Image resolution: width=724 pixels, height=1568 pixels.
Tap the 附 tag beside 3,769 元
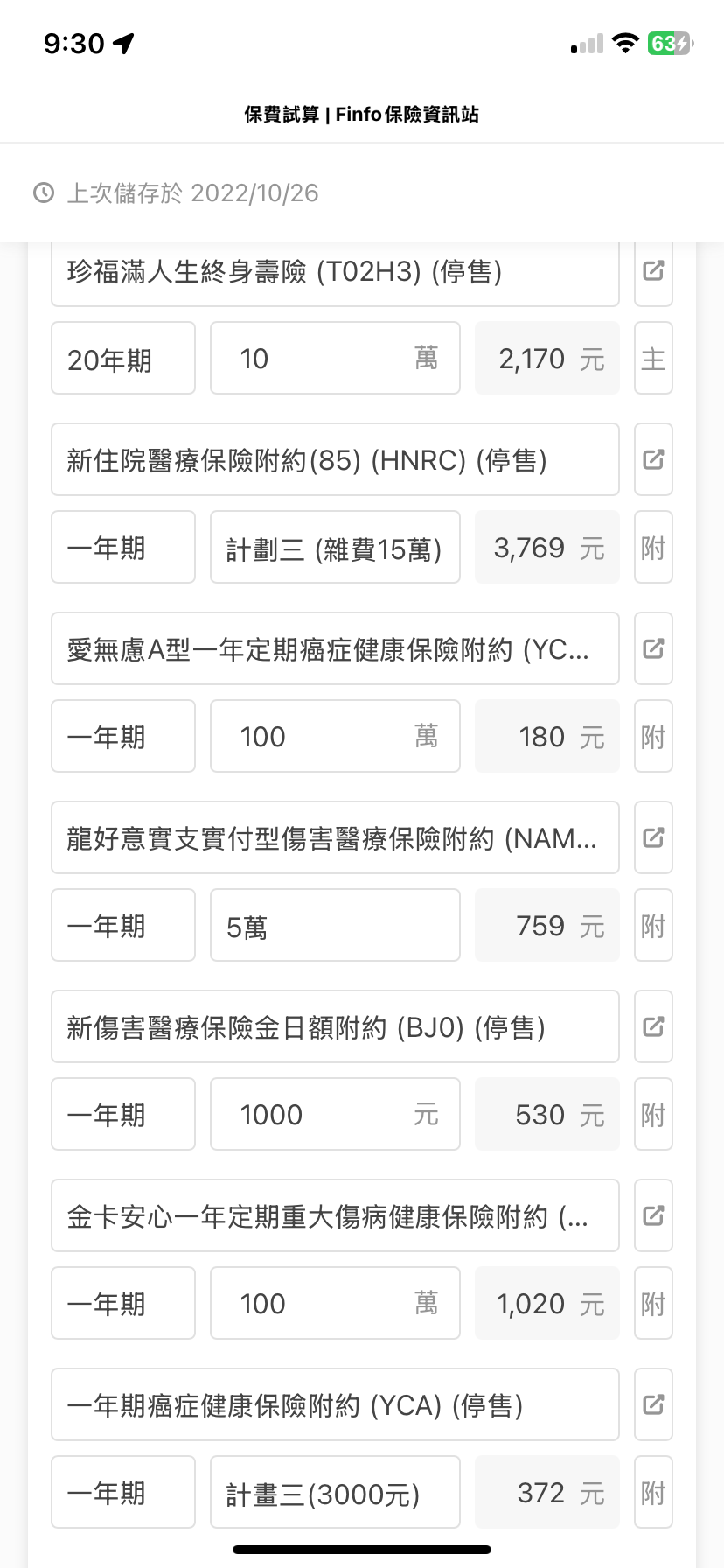tap(653, 547)
